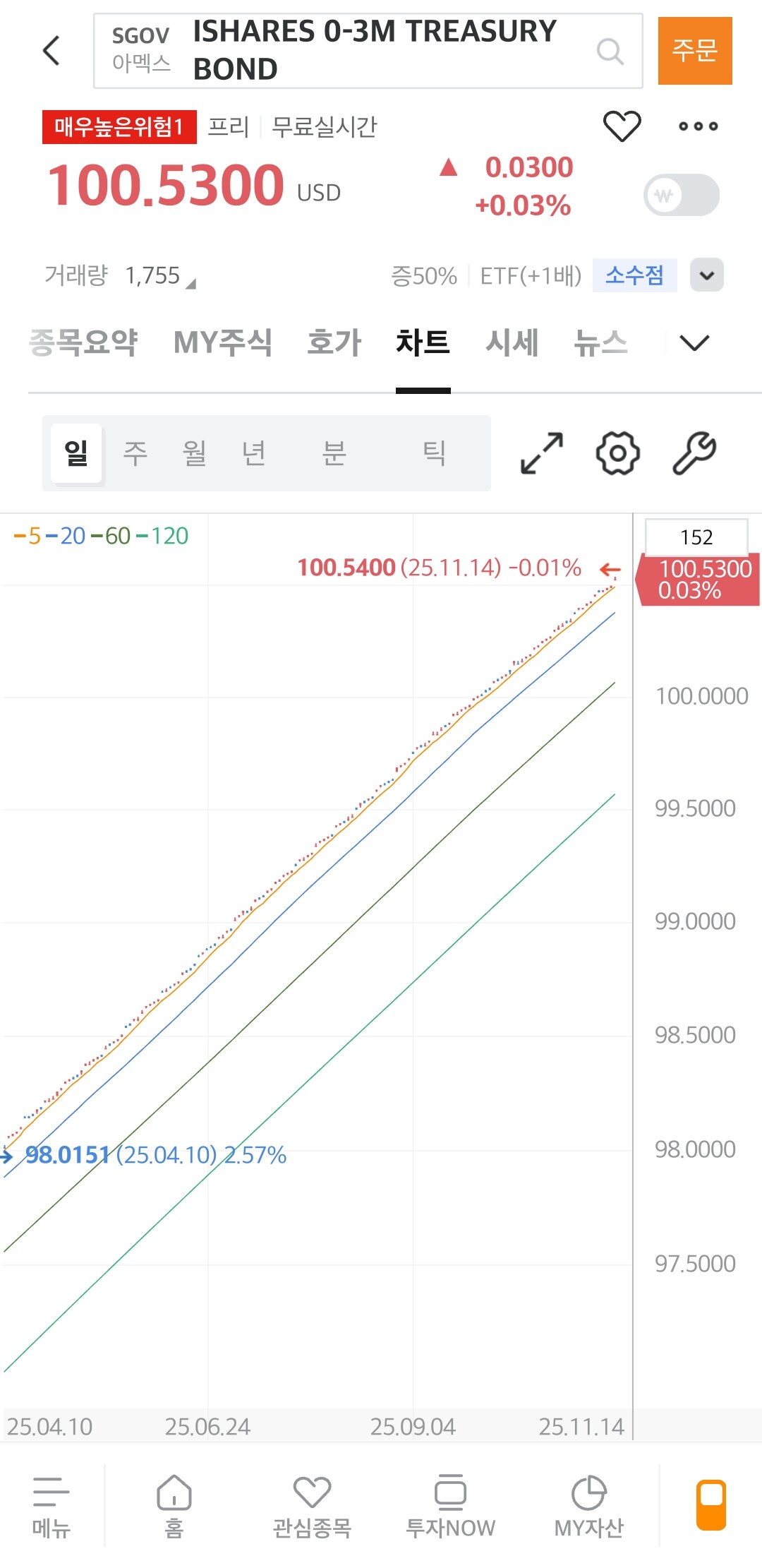Open the three-dot overflow menu
762x1568 pixels.
698,126
